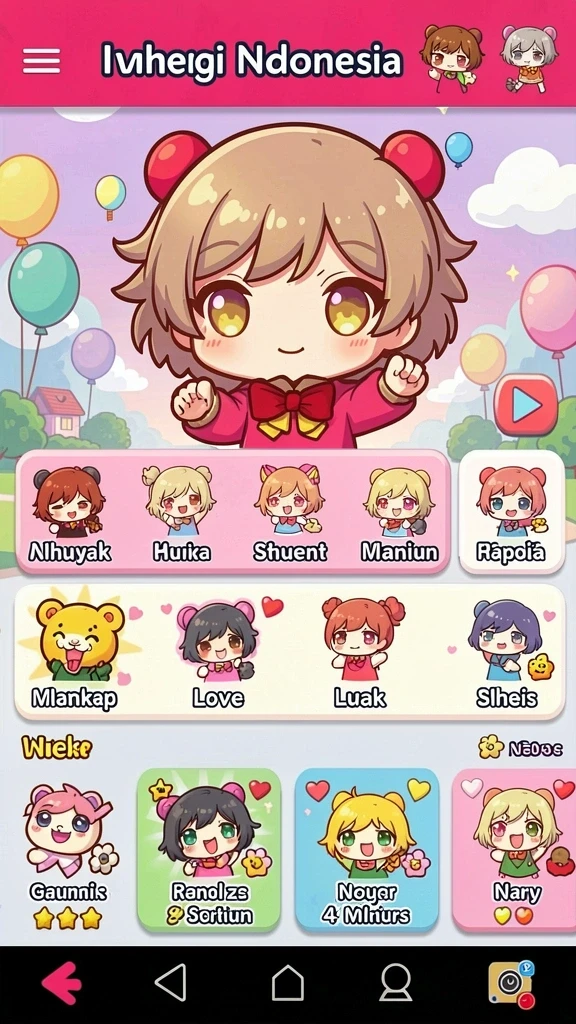Choose the Huika character
576x1024 pixels.
(181, 515)
